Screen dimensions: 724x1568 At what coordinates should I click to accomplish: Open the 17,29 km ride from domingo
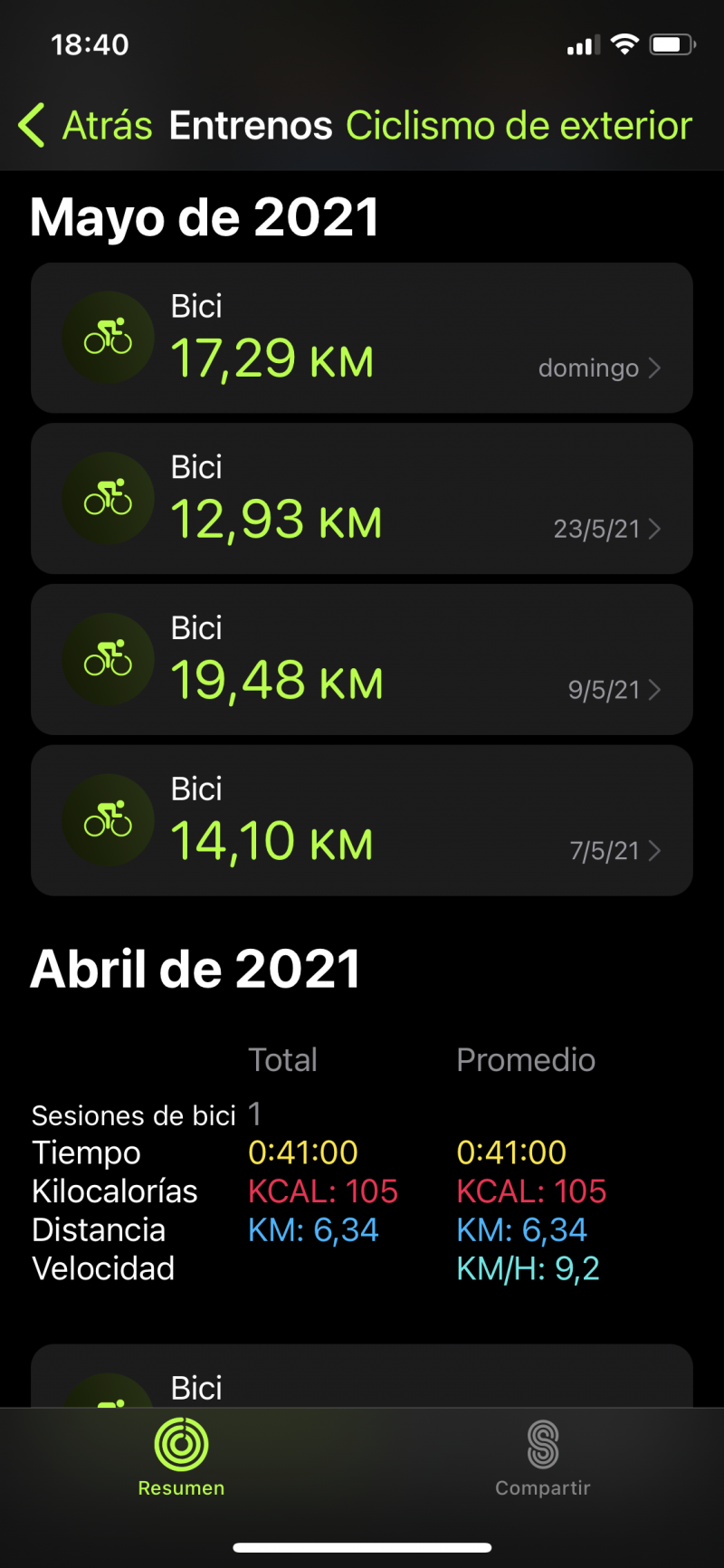(x=362, y=338)
